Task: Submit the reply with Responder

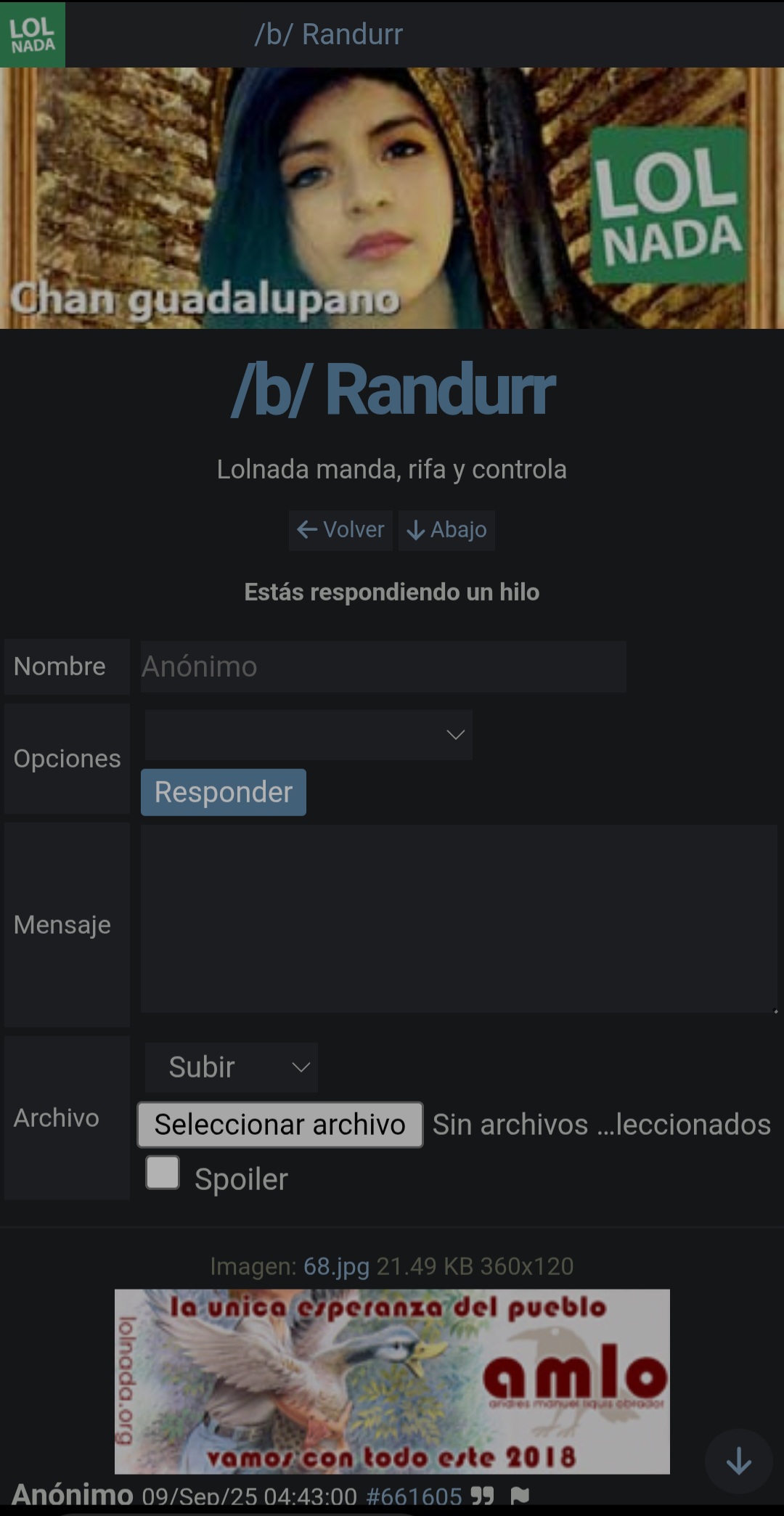Action: click(x=224, y=792)
